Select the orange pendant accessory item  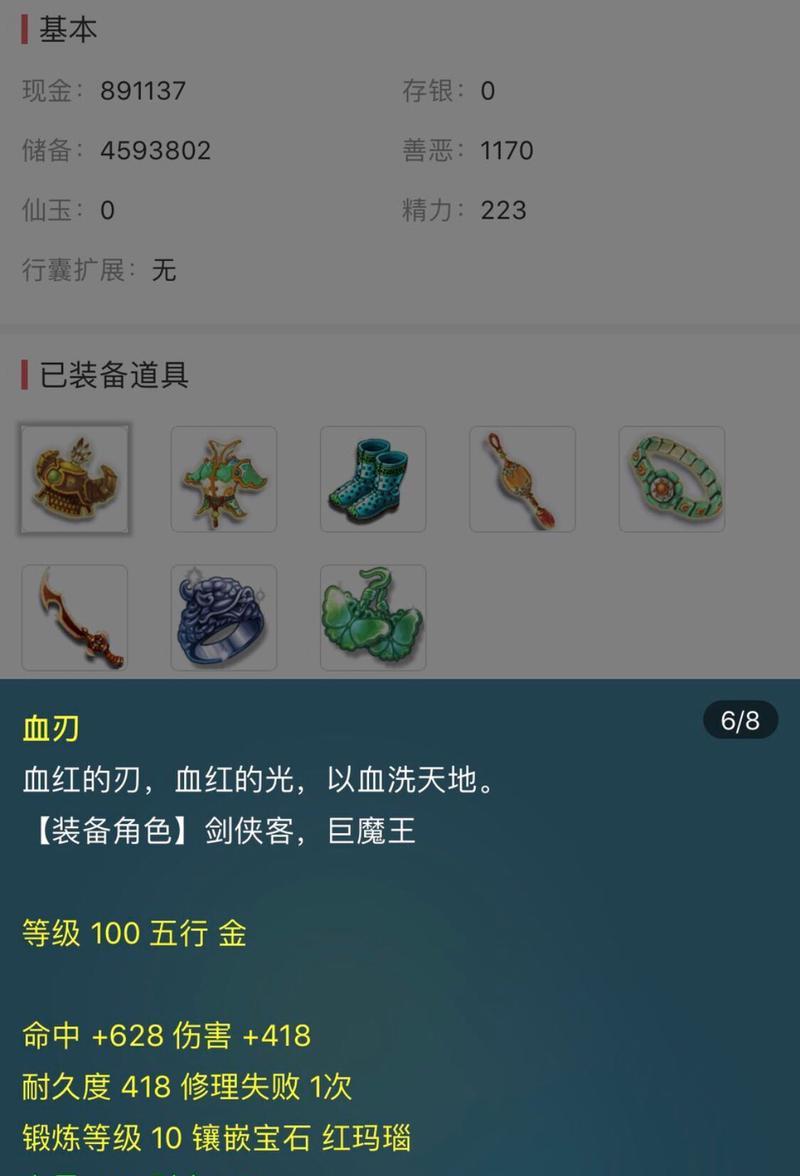(522, 479)
